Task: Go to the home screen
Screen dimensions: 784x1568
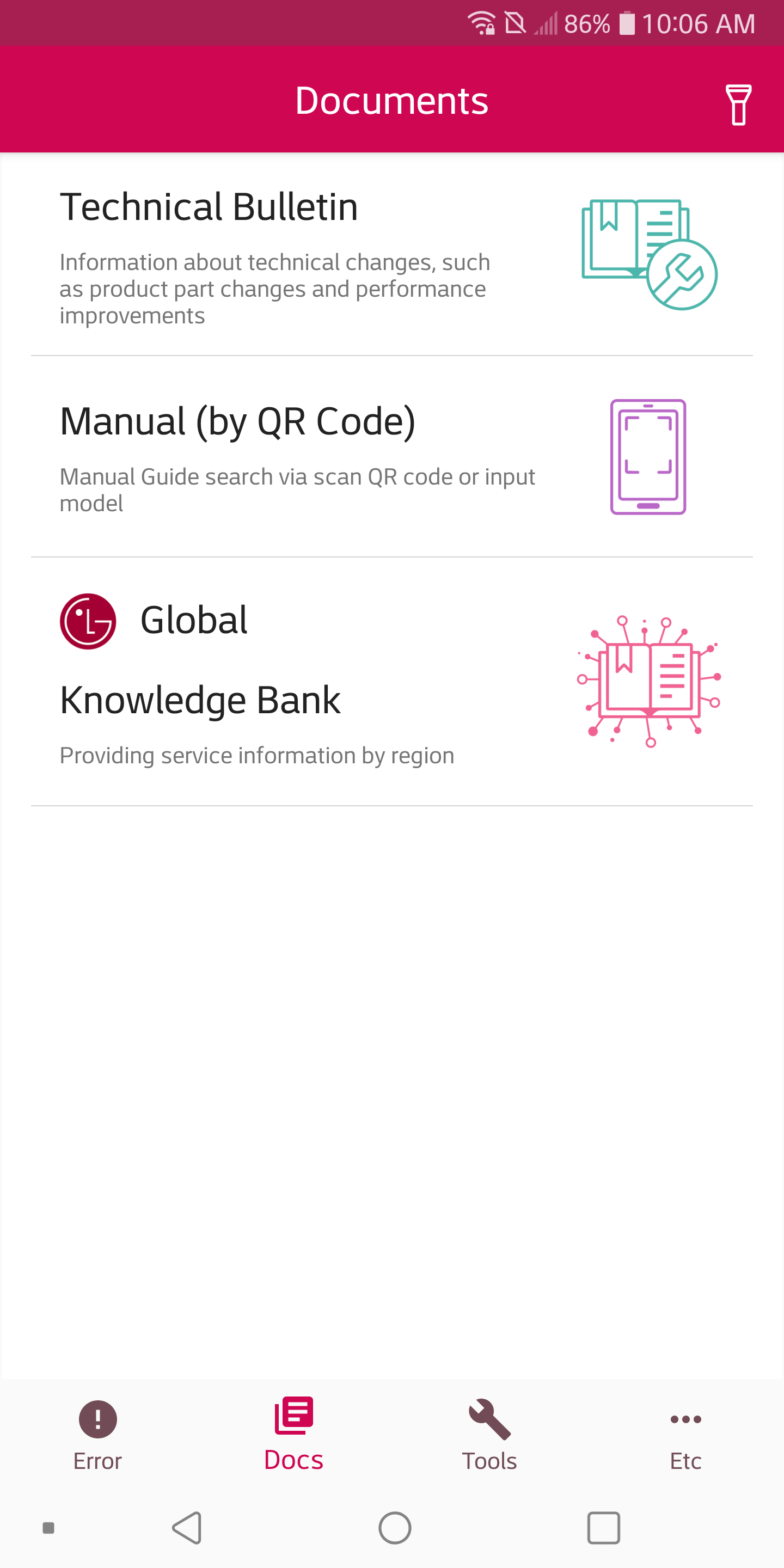Action: click(394, 1528)
